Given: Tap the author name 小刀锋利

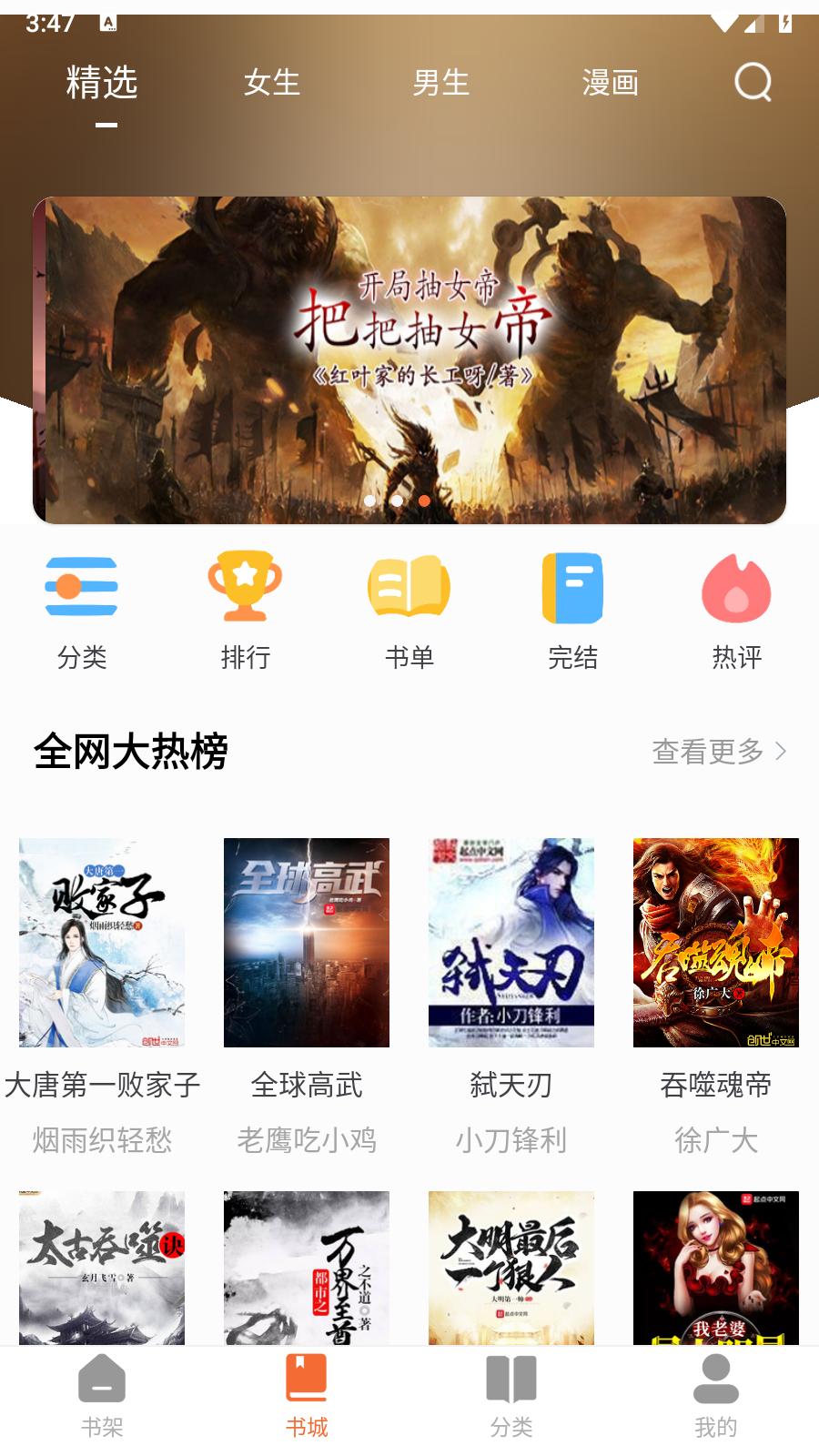Looking at the screenshot, I should point(511,1139).
